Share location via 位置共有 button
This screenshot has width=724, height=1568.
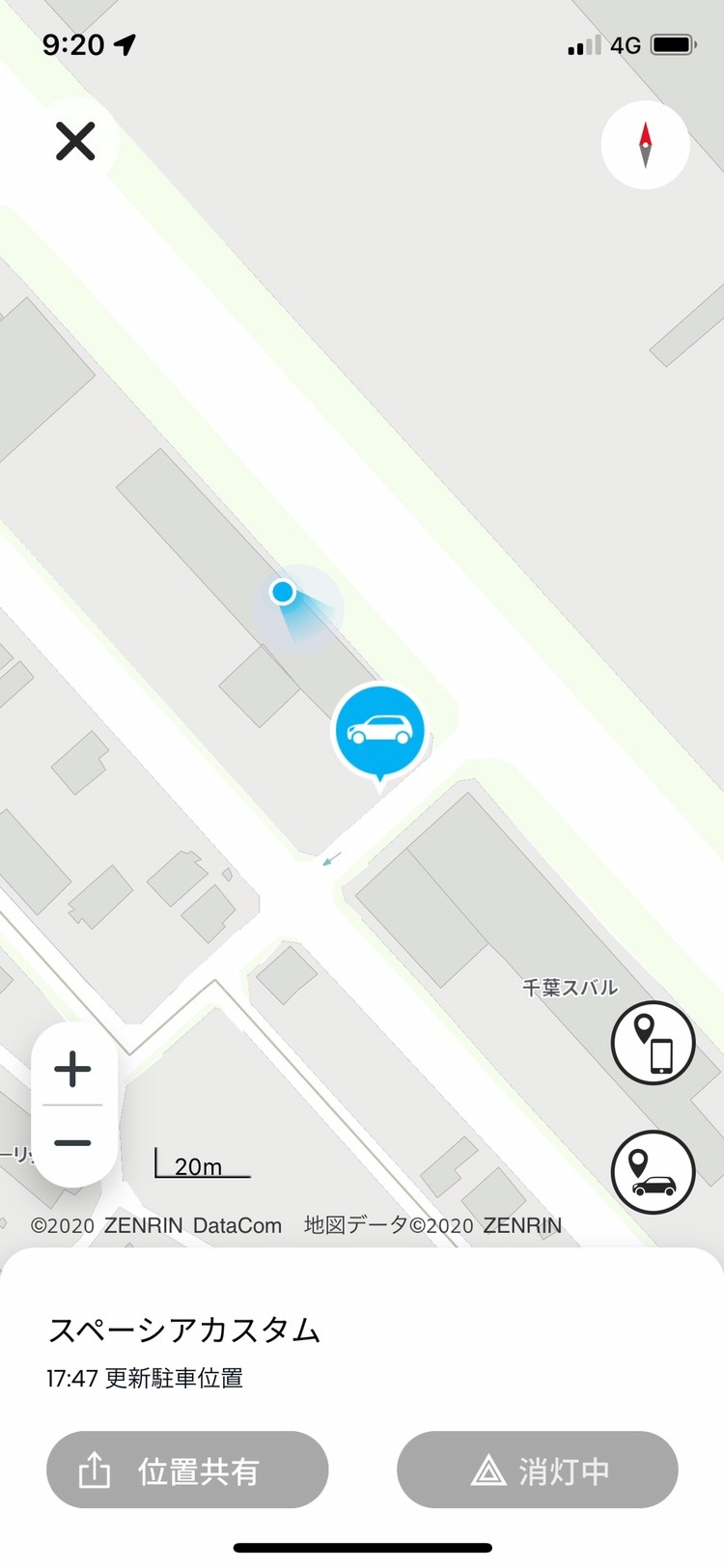[187, 1470]
